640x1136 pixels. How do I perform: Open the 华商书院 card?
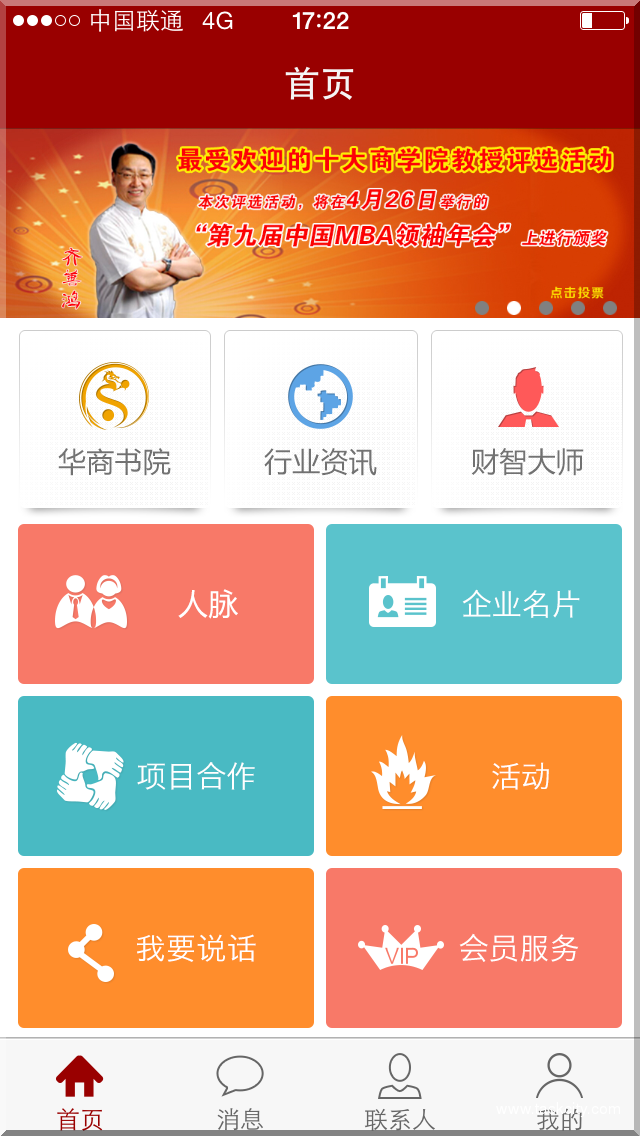[x=115, y=419]
